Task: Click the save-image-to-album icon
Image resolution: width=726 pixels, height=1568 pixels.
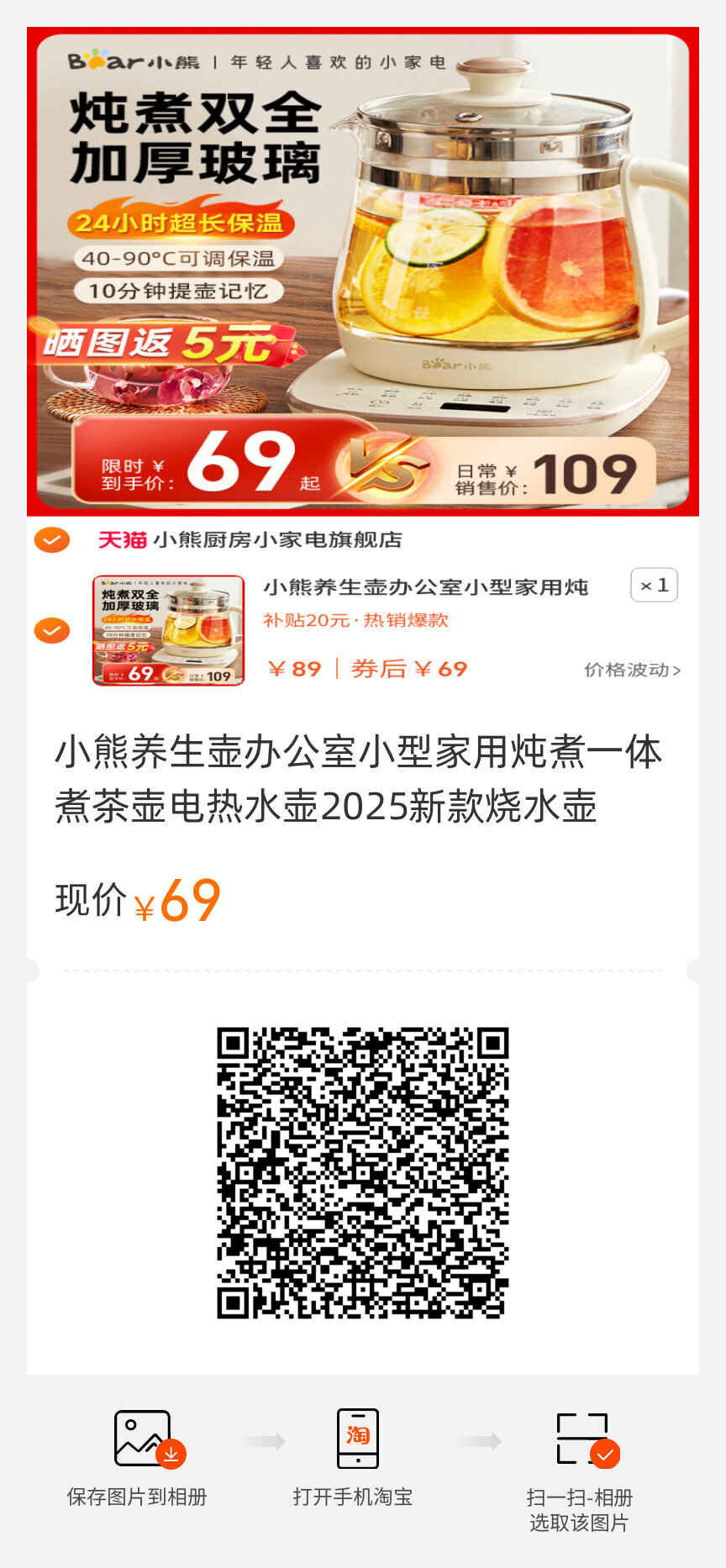Action: 141,1439
